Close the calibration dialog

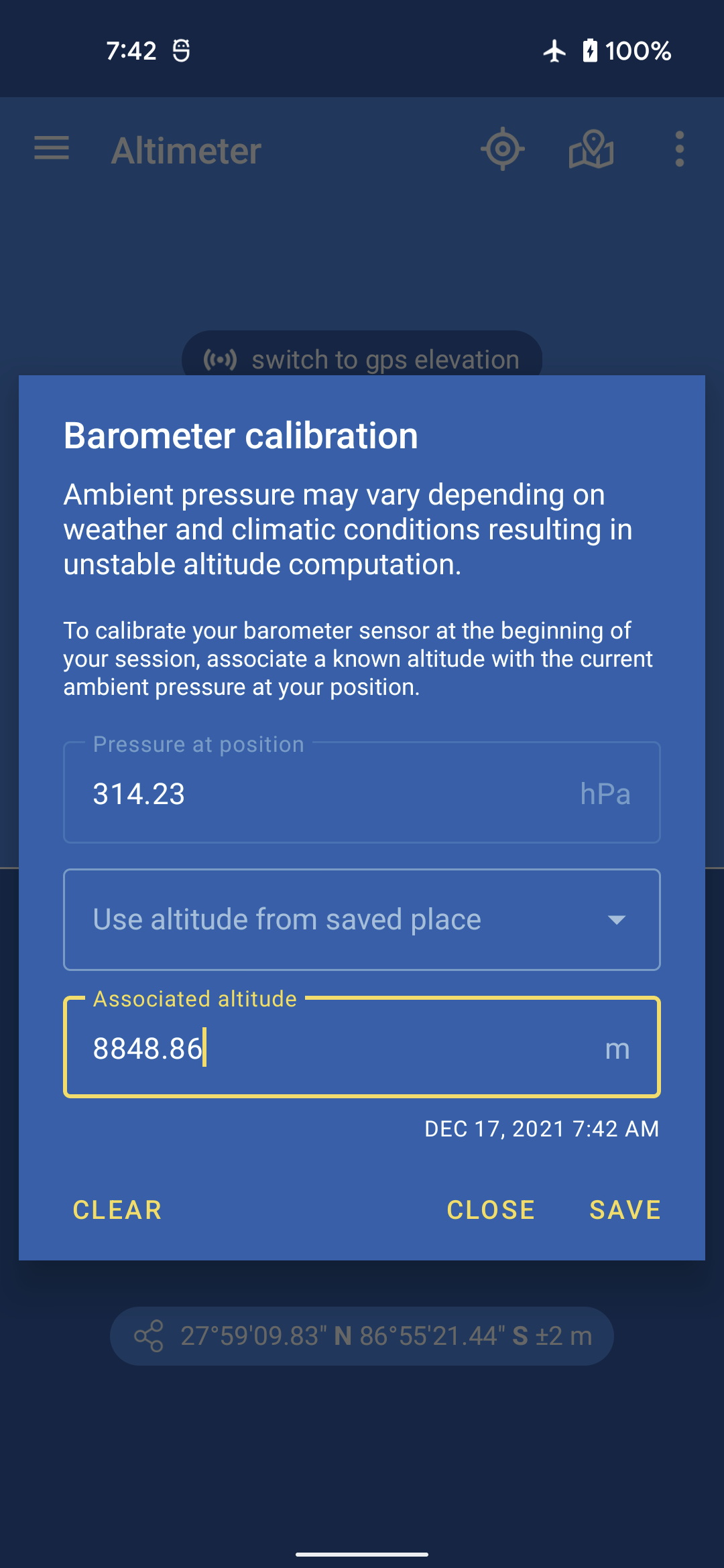point(491,1210)
